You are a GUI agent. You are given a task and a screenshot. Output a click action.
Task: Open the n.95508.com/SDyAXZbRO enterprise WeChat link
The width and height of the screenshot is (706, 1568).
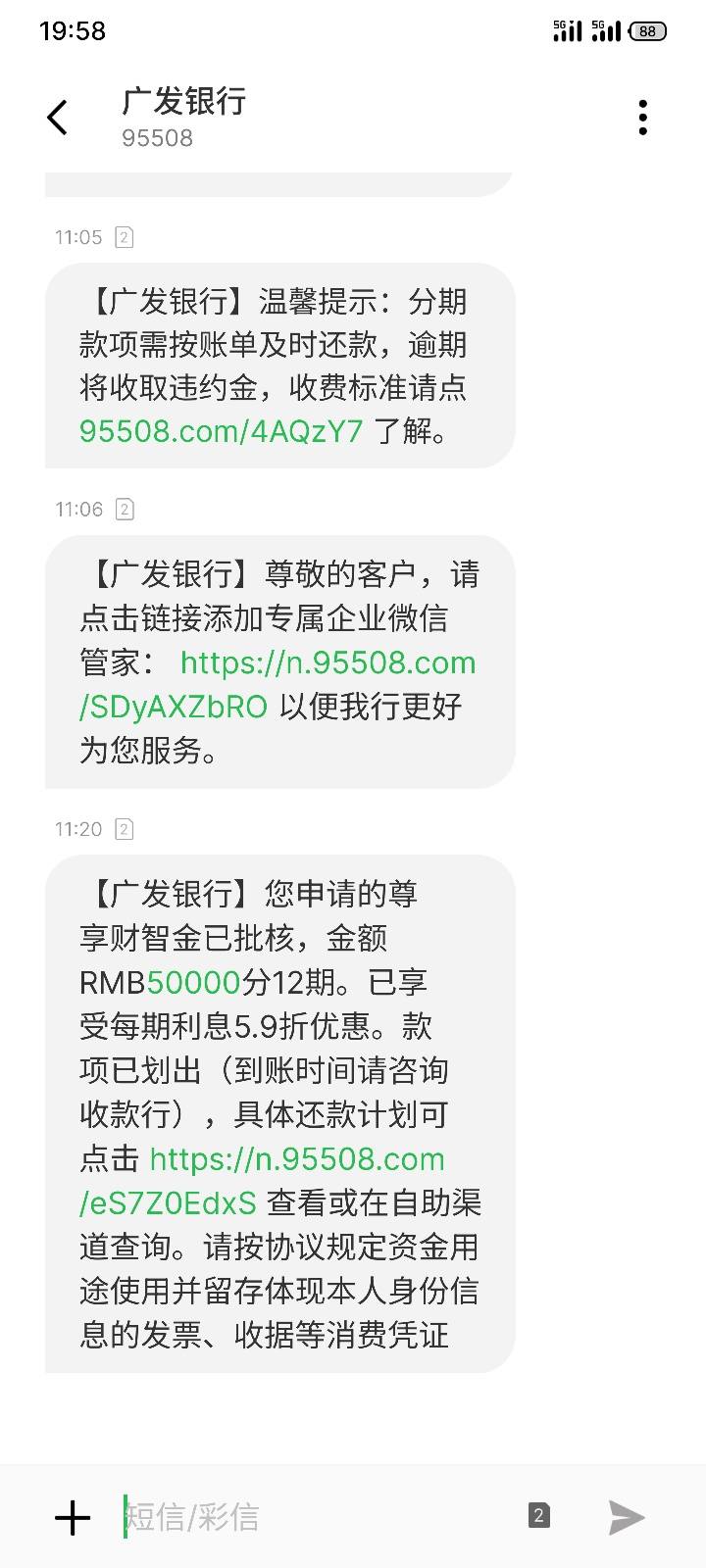[277, 684]
